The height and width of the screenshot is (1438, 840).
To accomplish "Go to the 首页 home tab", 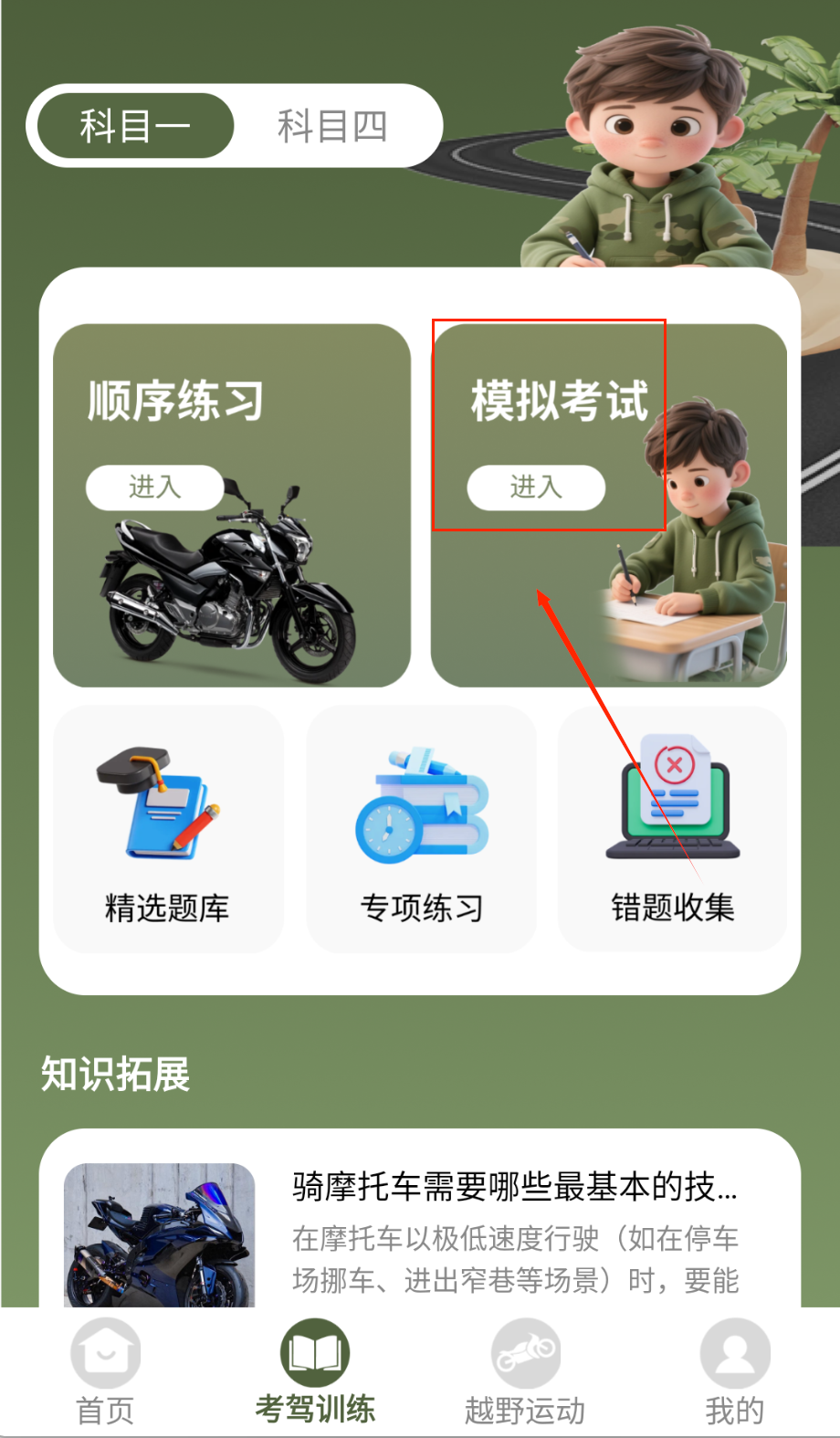I will coord(105,1371).
